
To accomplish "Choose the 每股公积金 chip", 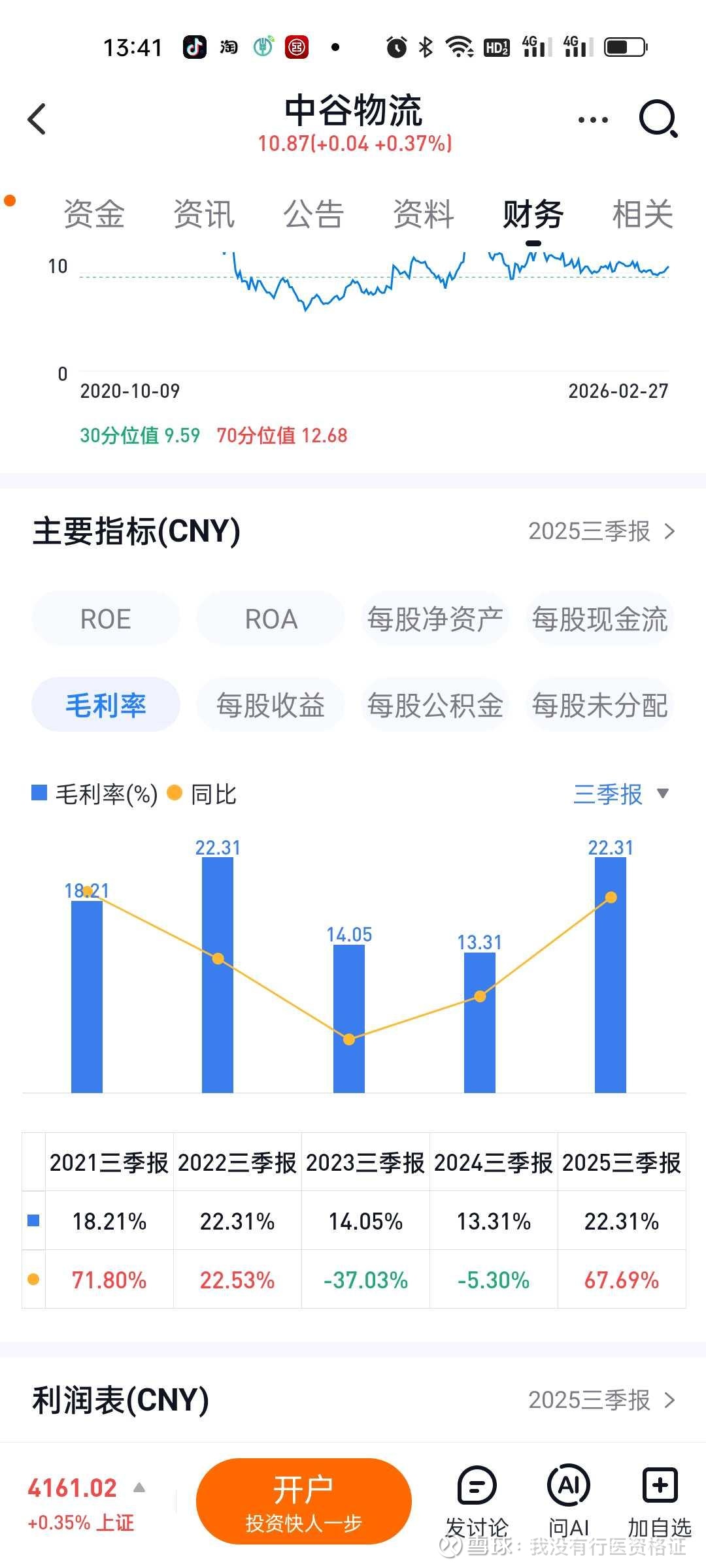I will click(x=435, y=705).
